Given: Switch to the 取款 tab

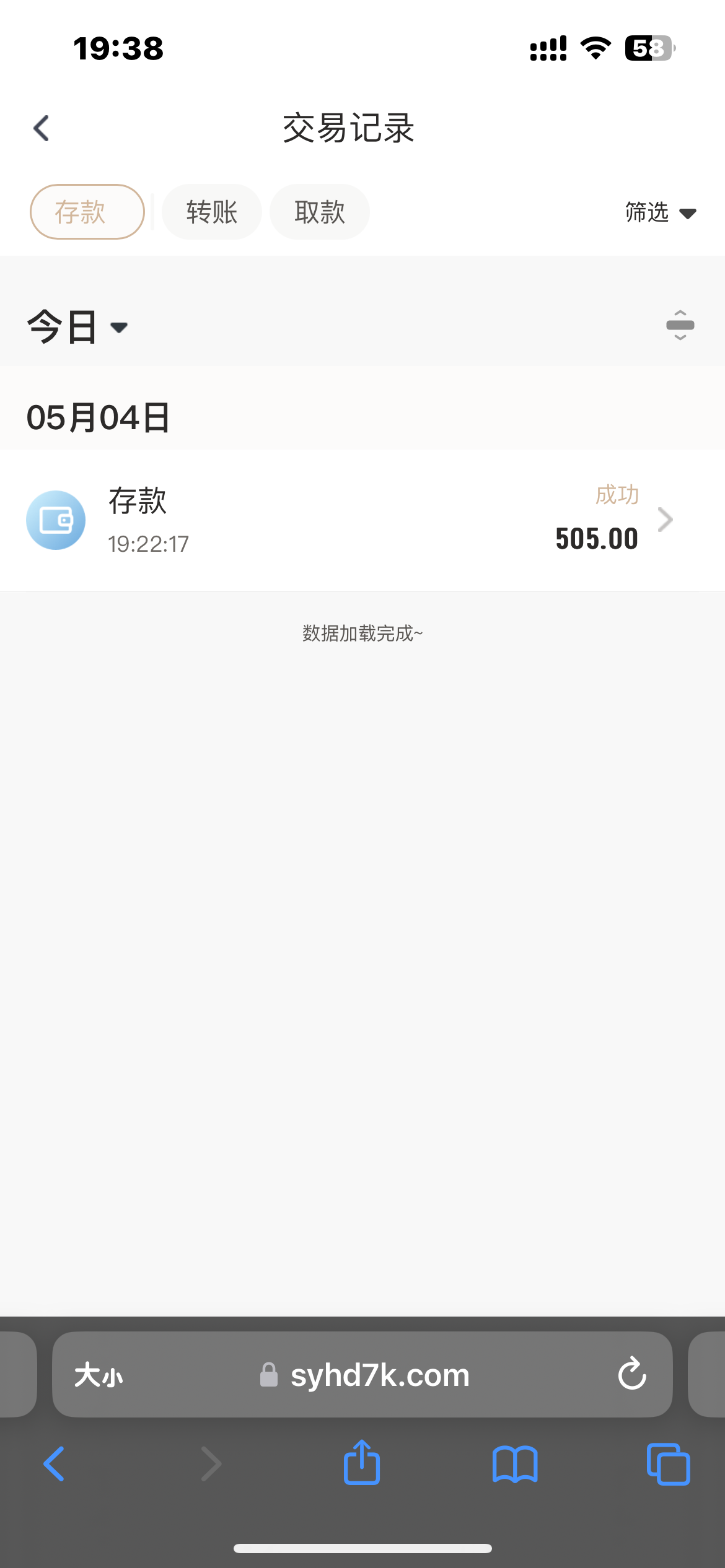Looking at the screenshot, I should [319, 212].
